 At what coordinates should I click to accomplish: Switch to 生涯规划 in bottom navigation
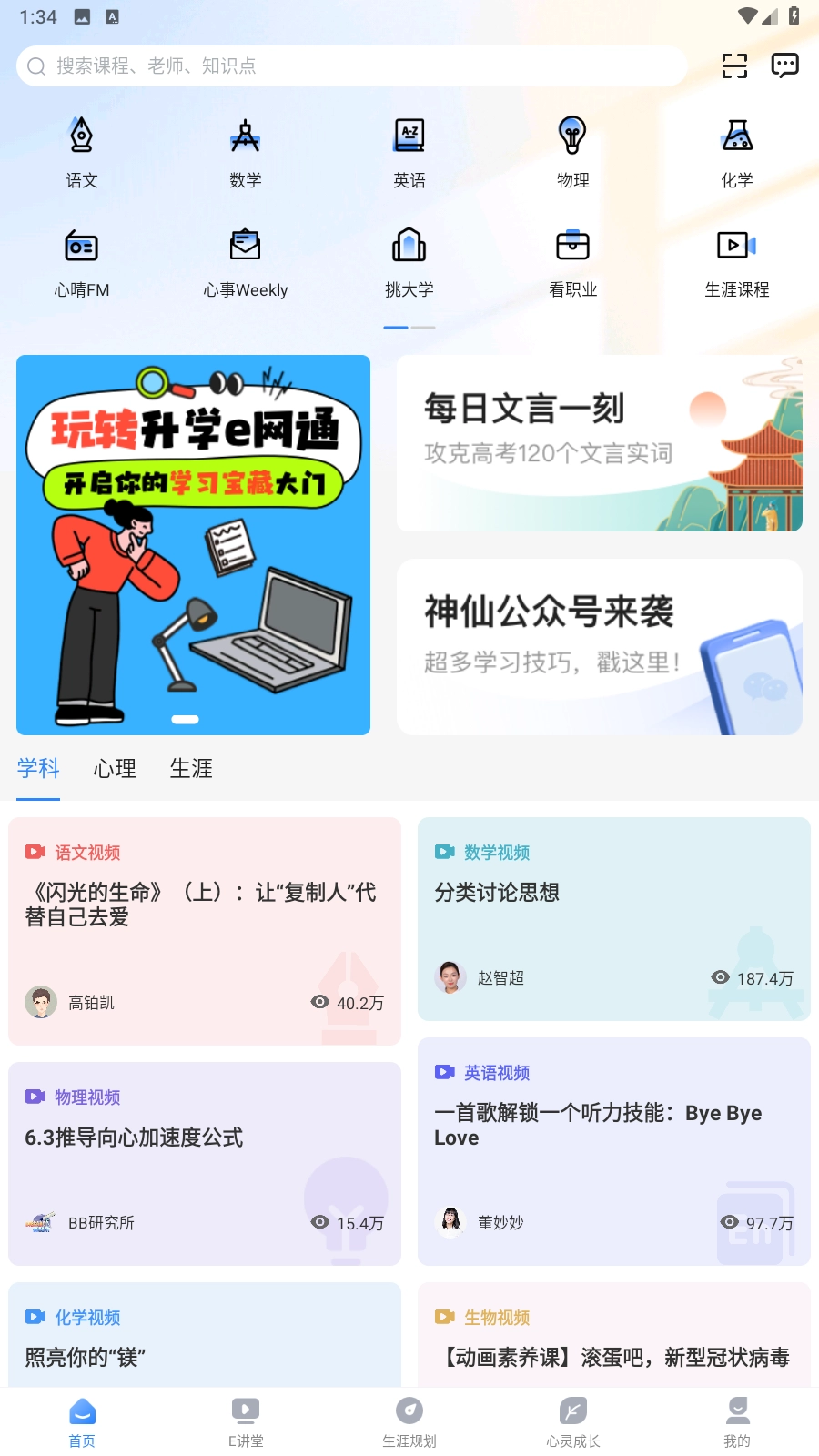[409, 1421]
